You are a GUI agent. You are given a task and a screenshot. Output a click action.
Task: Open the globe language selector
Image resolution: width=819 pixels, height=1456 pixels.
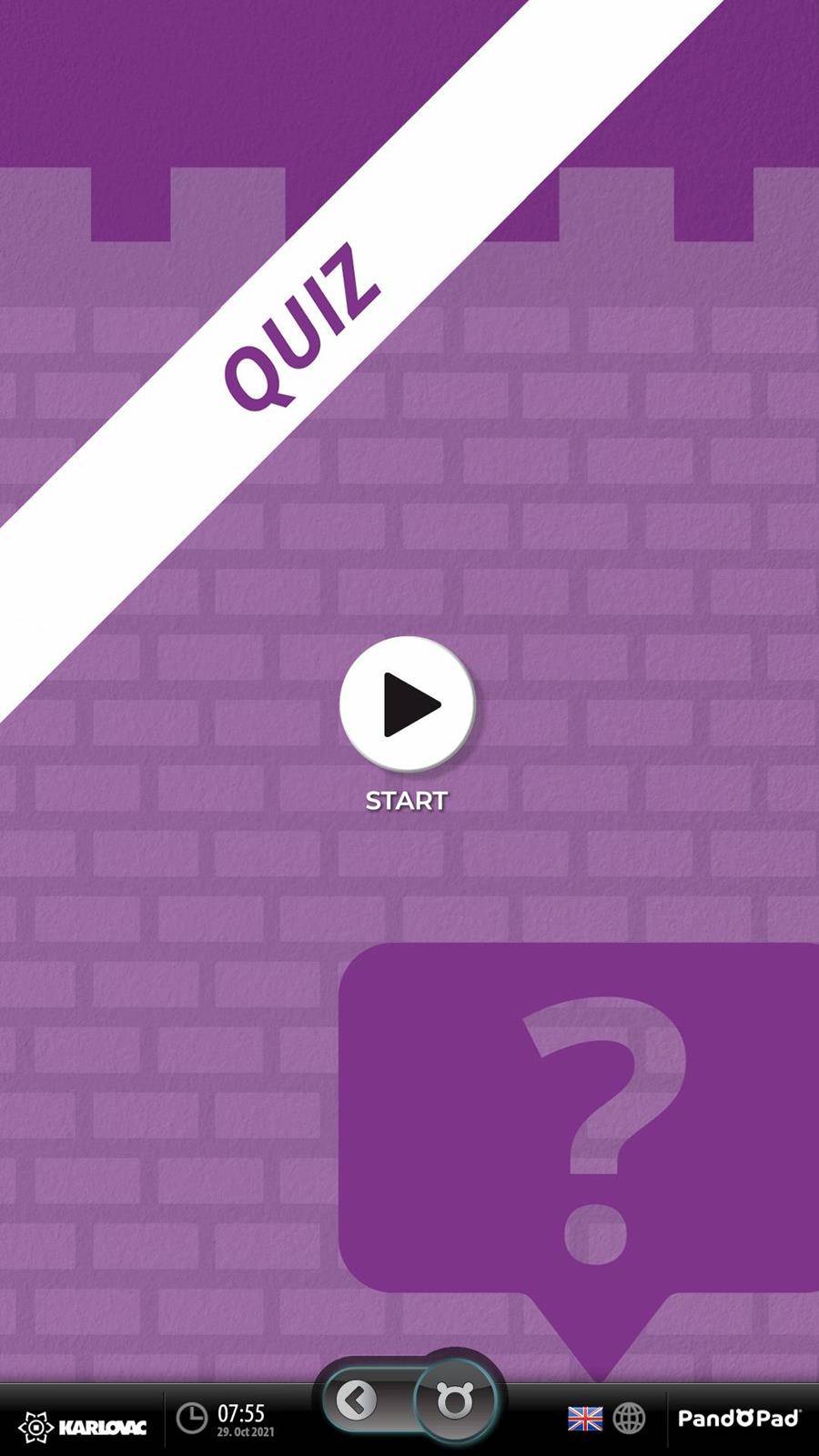(x=629, y=1418)
